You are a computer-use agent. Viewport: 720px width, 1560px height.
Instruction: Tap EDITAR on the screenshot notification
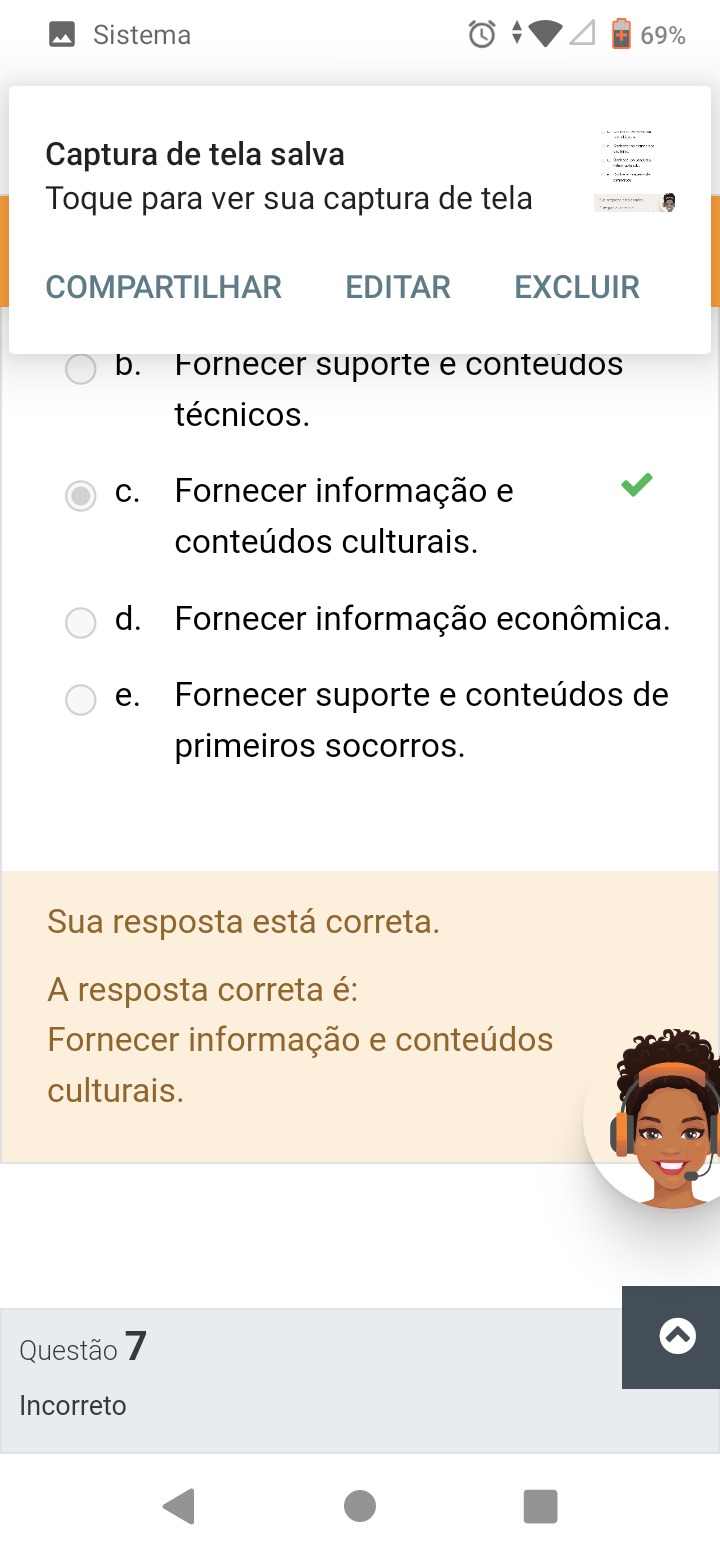[x=398, y=287]
